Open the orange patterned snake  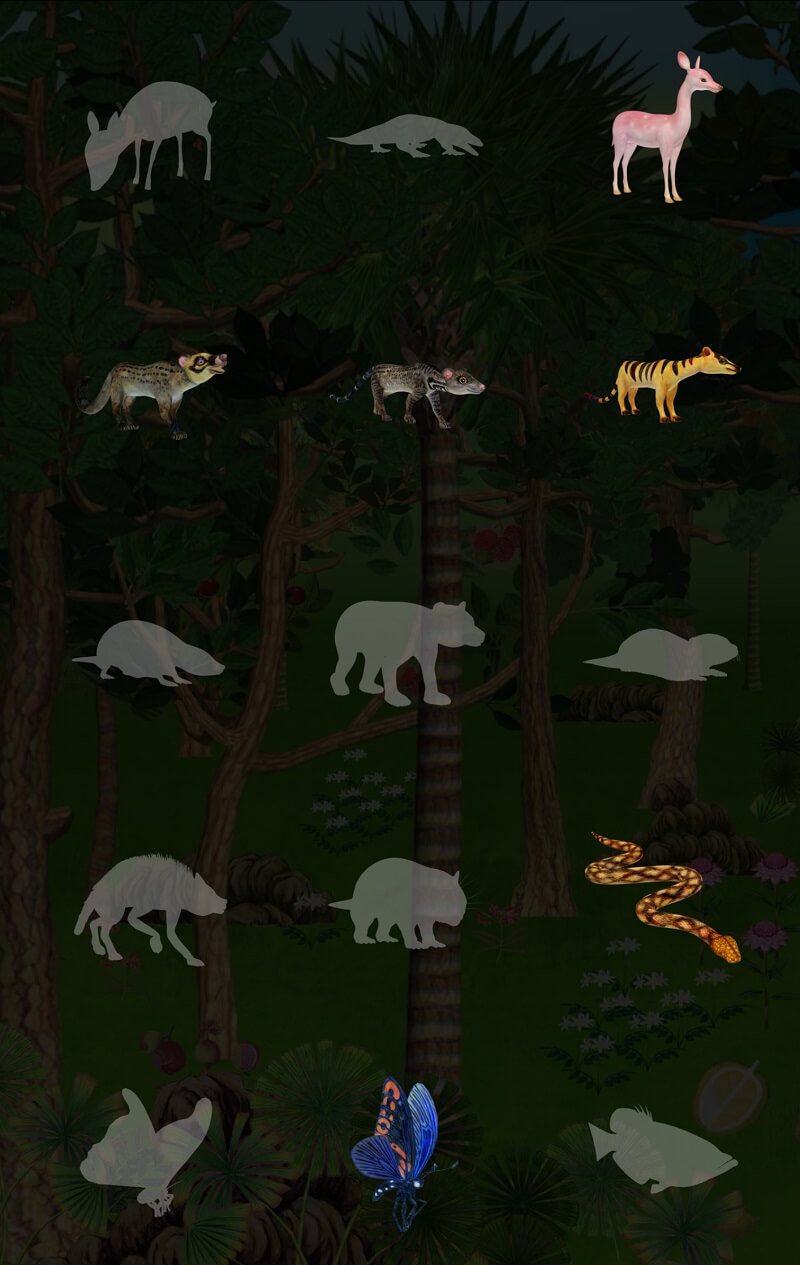[660, 895]
